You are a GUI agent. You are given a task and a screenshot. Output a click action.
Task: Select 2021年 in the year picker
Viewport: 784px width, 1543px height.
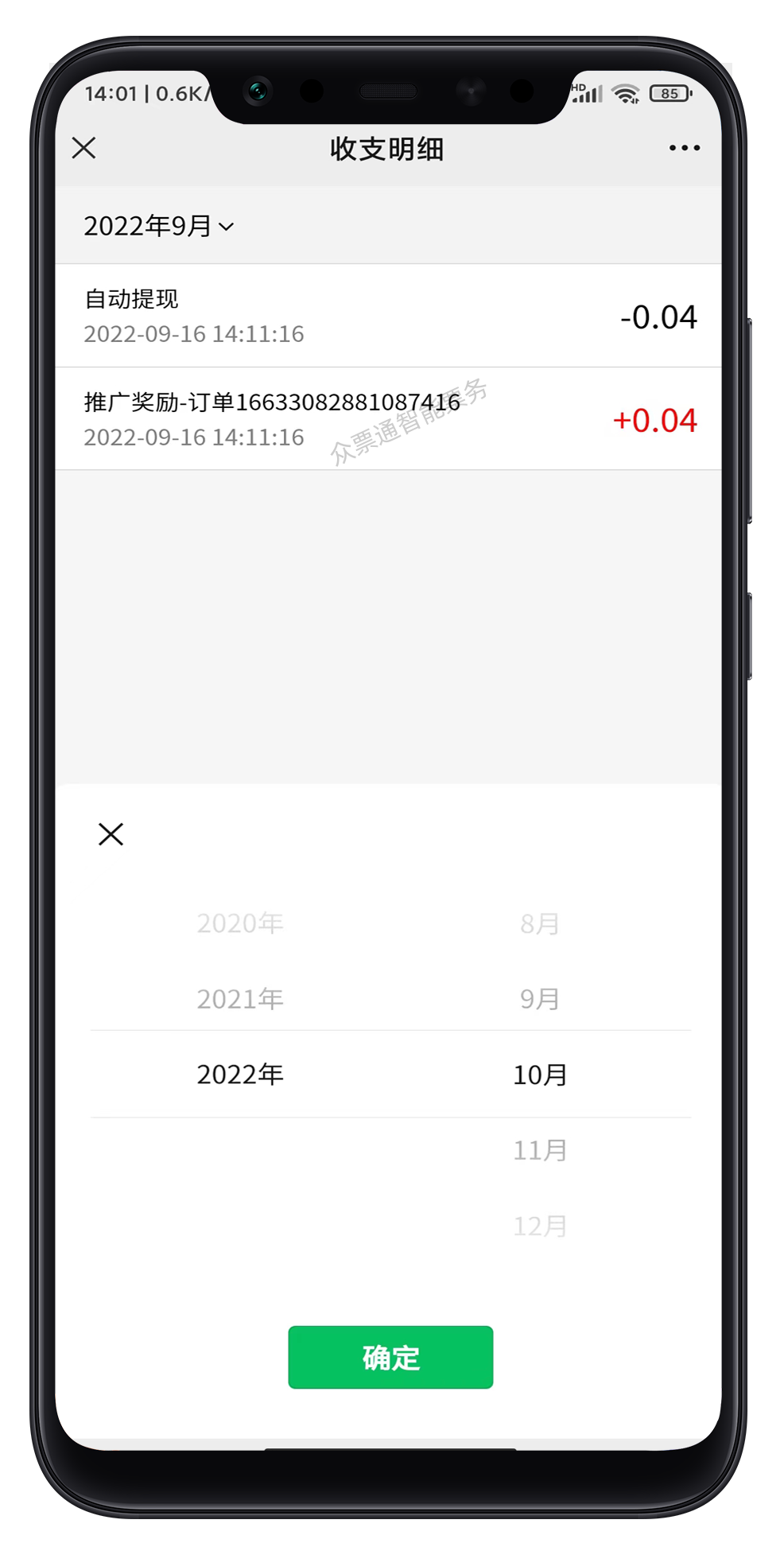pos(240,999)
